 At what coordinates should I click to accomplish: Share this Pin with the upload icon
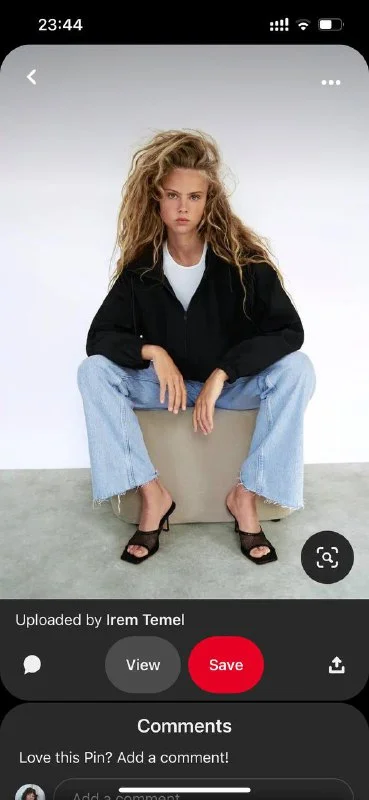(x=336, y=665)
